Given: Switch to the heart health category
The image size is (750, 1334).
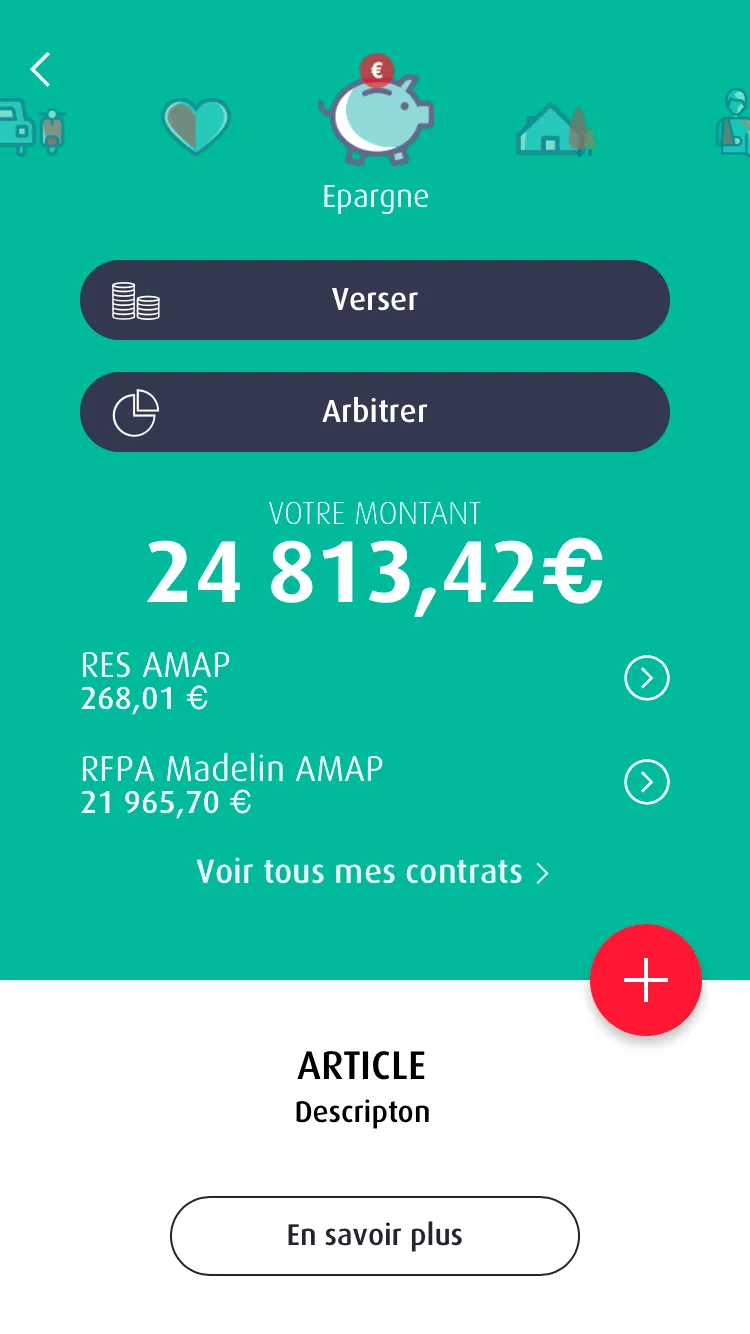Looking at the screenshot, I should tap(196, 126).
